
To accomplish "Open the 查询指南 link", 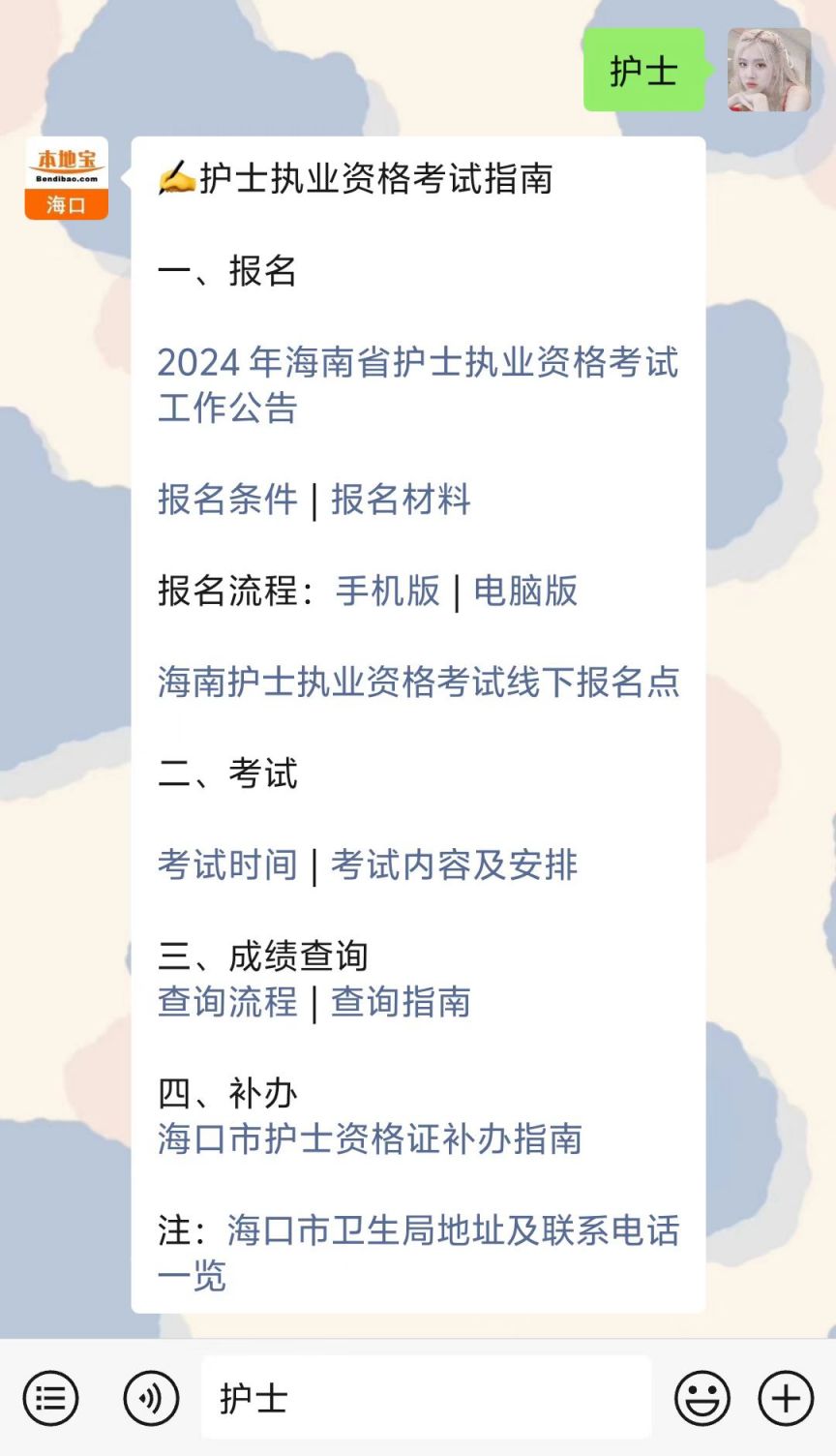I will point(401,1001).
